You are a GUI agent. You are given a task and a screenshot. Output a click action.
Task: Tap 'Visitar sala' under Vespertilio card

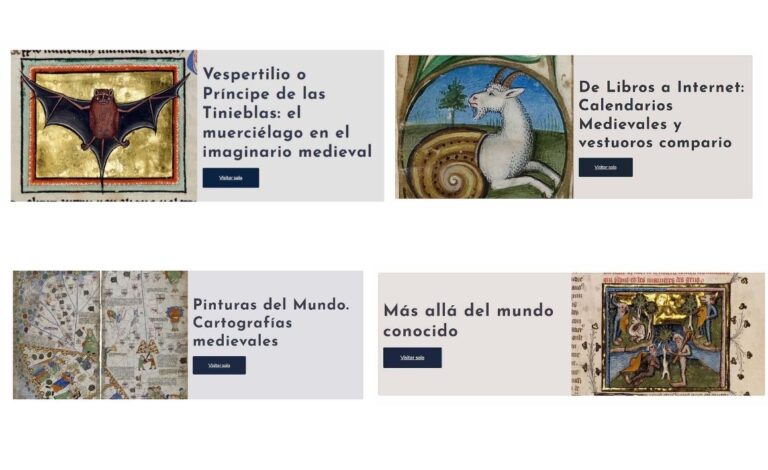[x=230, y=178]
